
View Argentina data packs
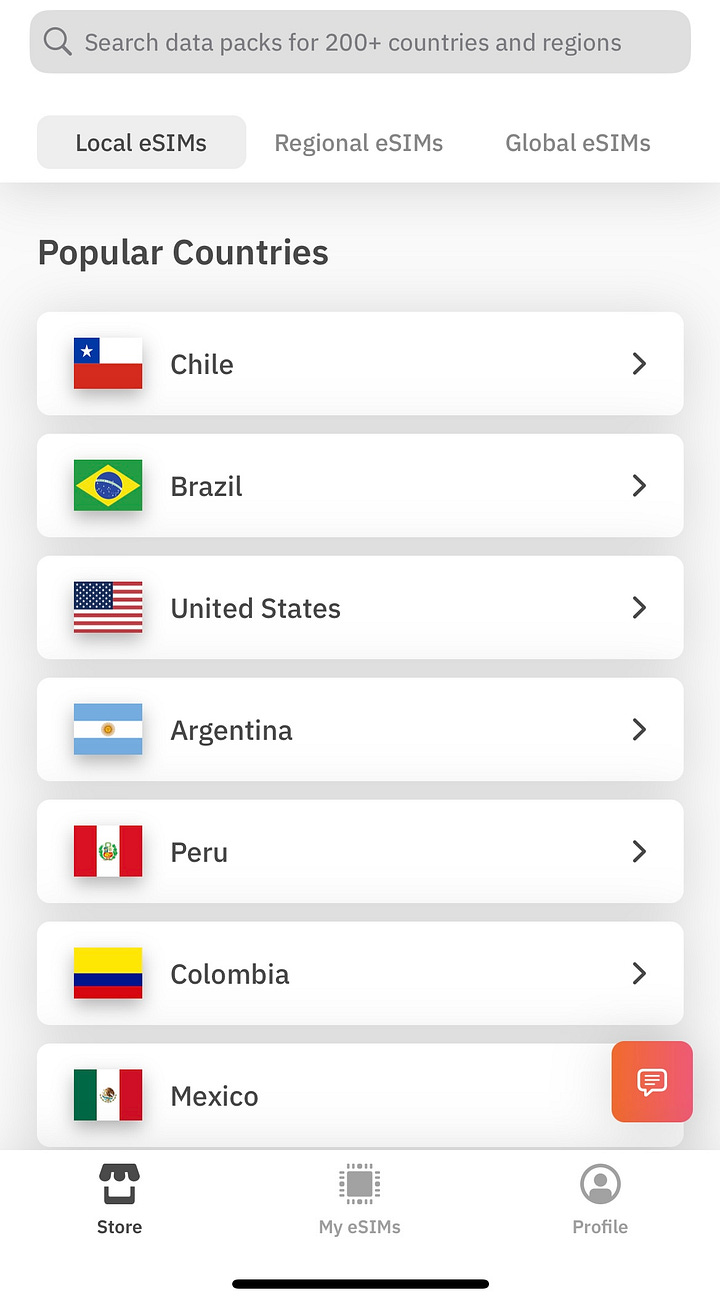360,730
